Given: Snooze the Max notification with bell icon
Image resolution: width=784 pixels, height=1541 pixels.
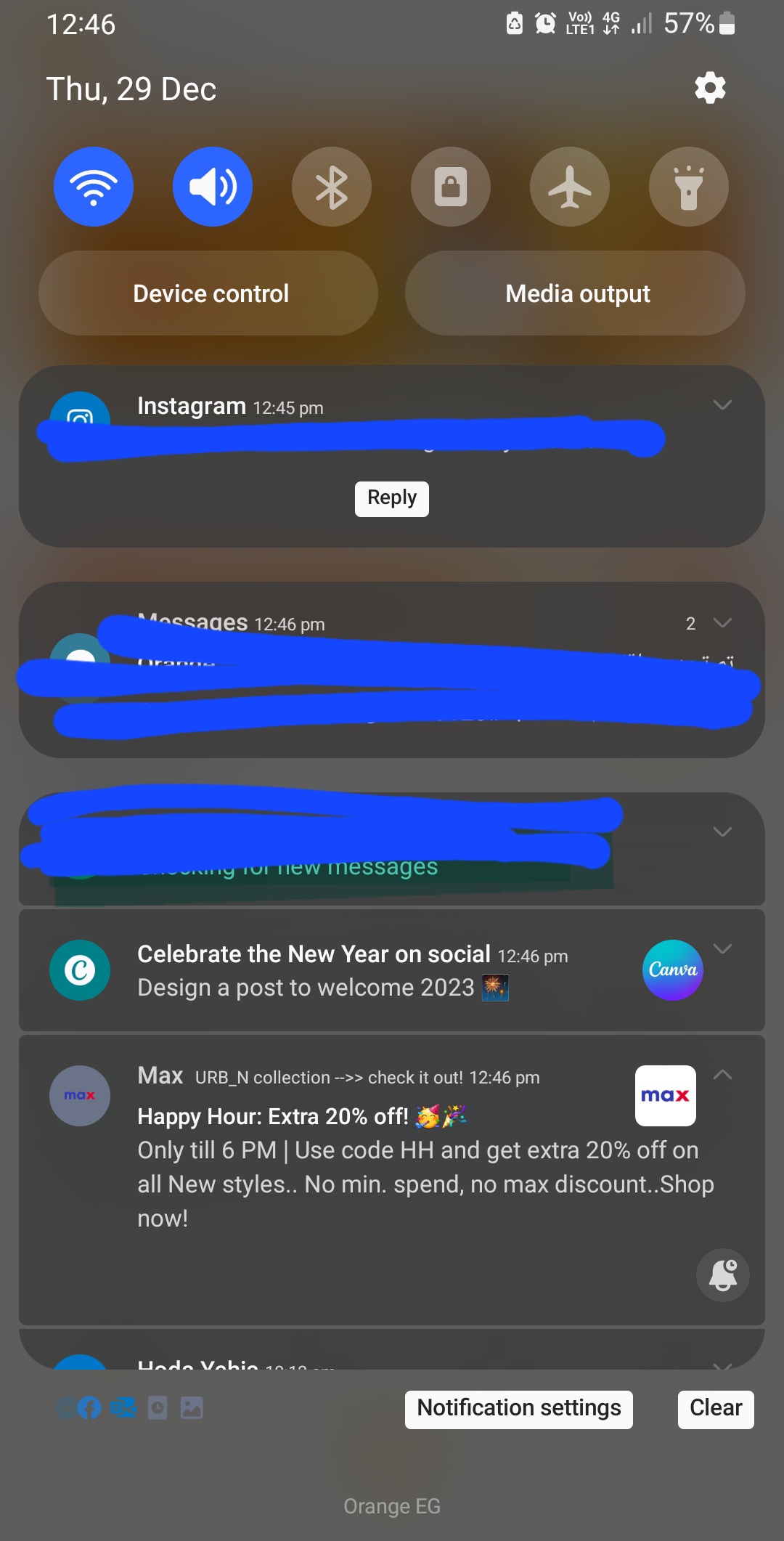Looking at the screenshot, I should [722, 1275].
